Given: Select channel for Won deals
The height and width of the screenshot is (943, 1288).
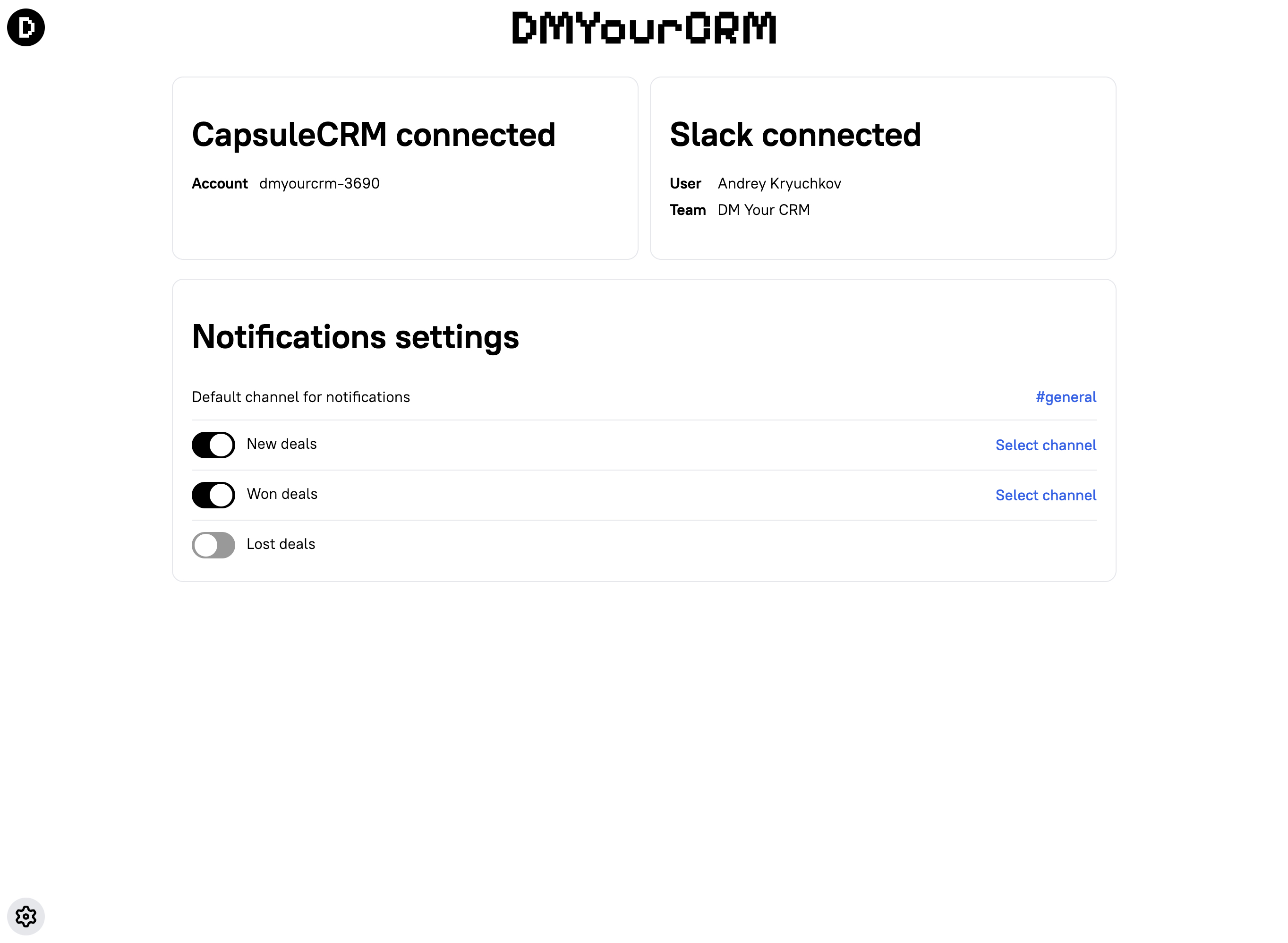Looking at the screenshot, I should tap(1045, 495).
